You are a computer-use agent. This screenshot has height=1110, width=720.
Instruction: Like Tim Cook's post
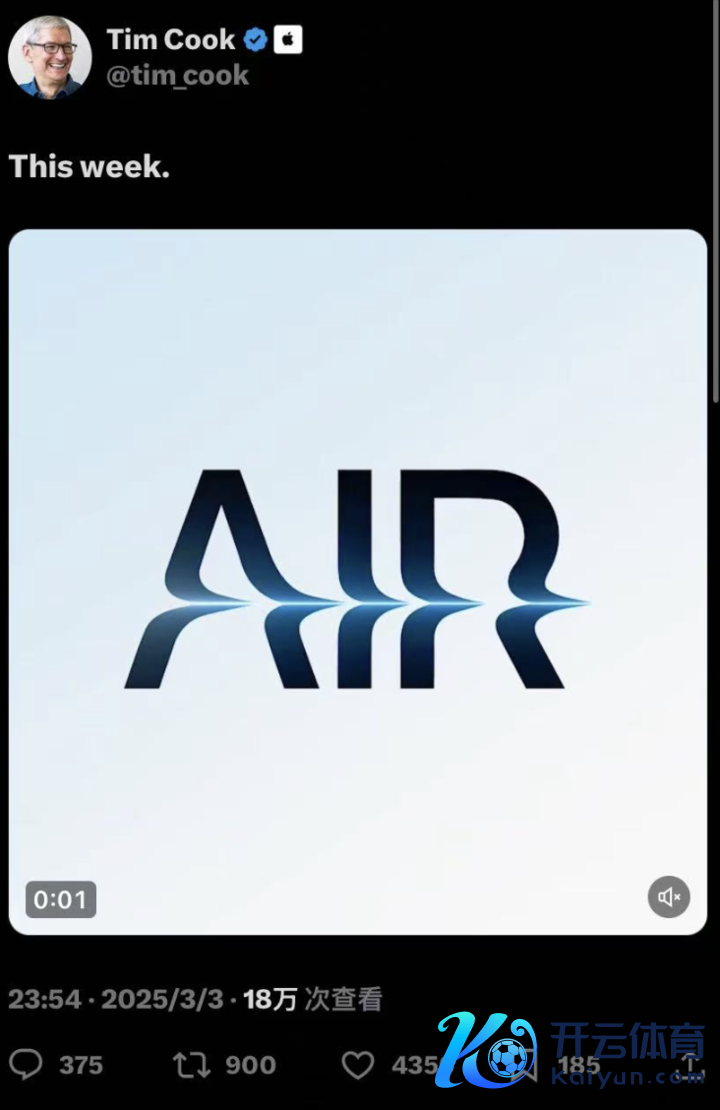[x=358, y=1065]
